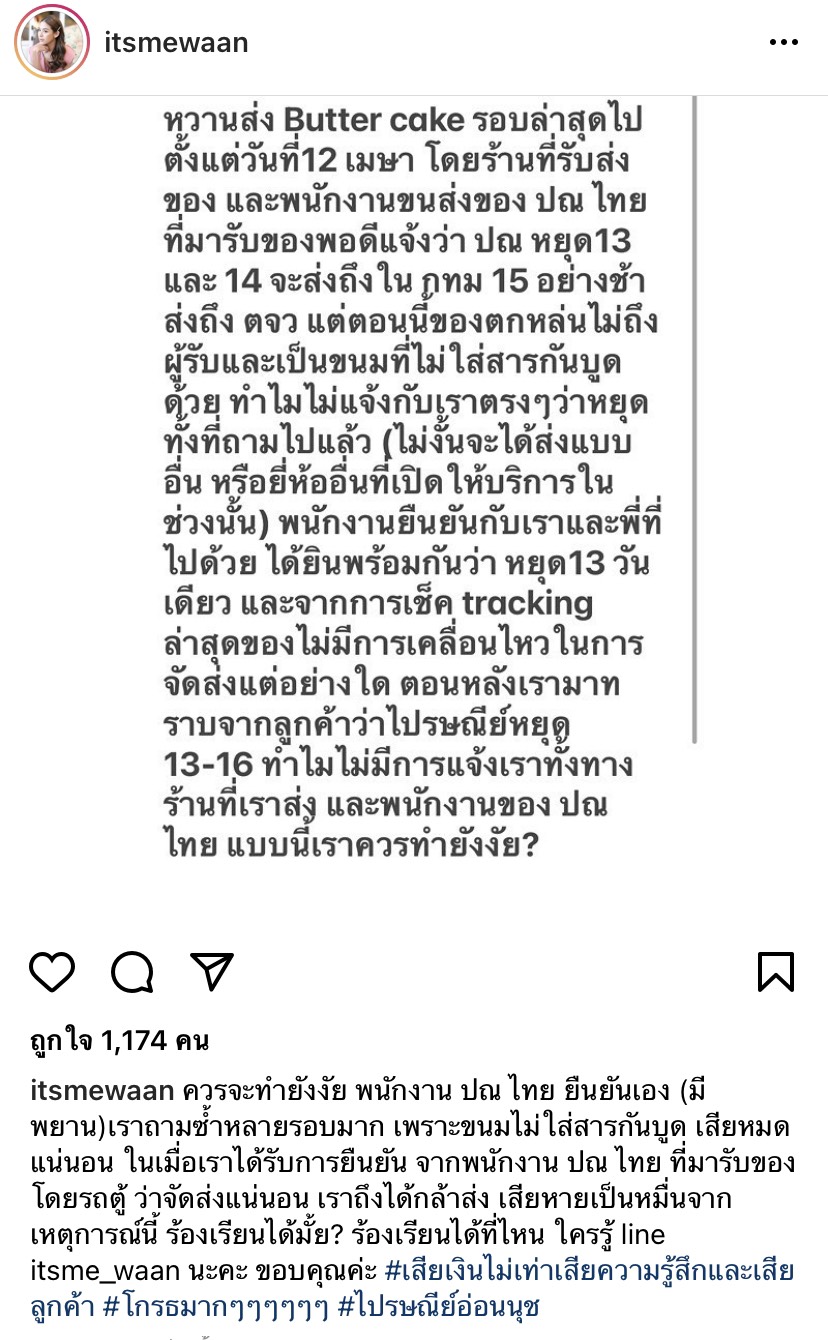Image resolution: width=828 pixels, height=1340 pixels.
Task: Like this post with the heart
Action: click(x=52, y=971)
